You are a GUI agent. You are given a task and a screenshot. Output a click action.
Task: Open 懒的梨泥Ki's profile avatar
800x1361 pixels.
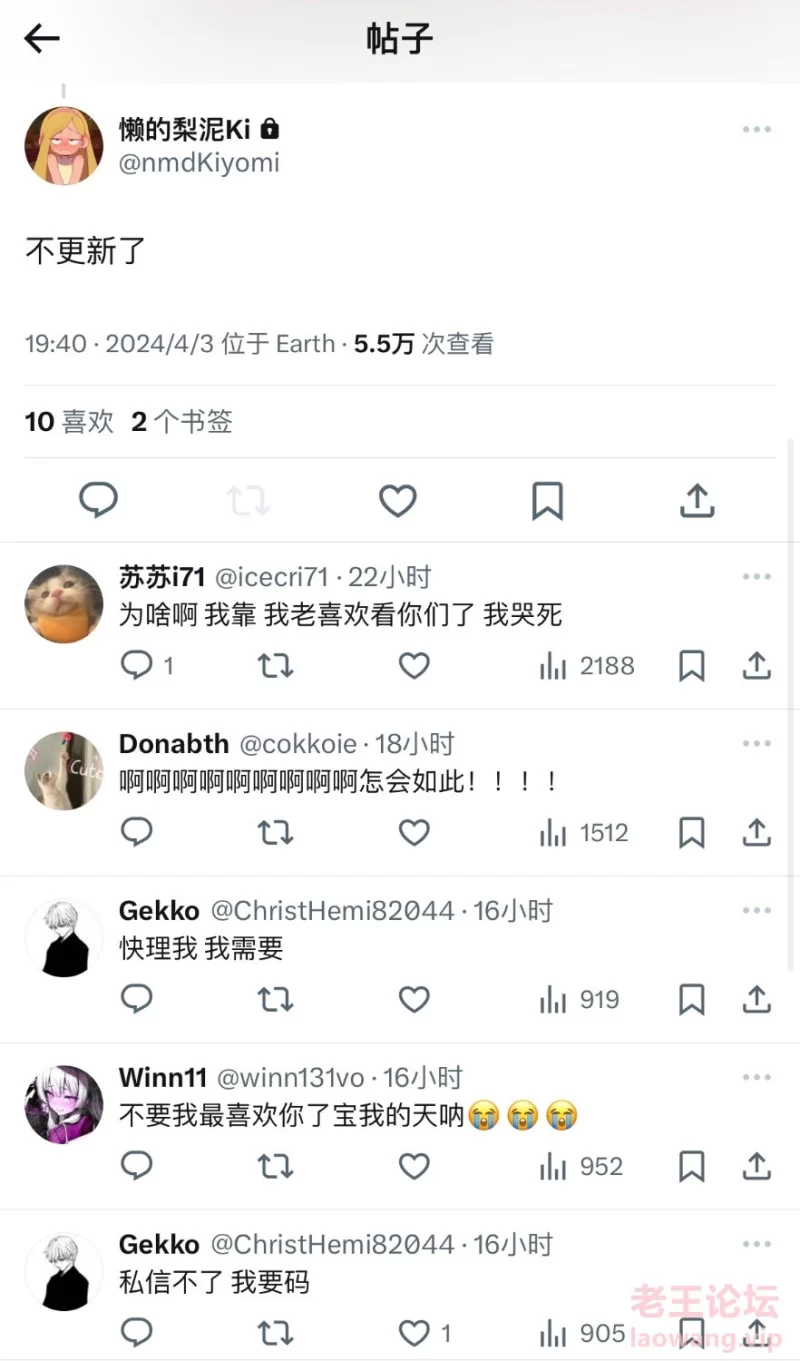point(64,146)
